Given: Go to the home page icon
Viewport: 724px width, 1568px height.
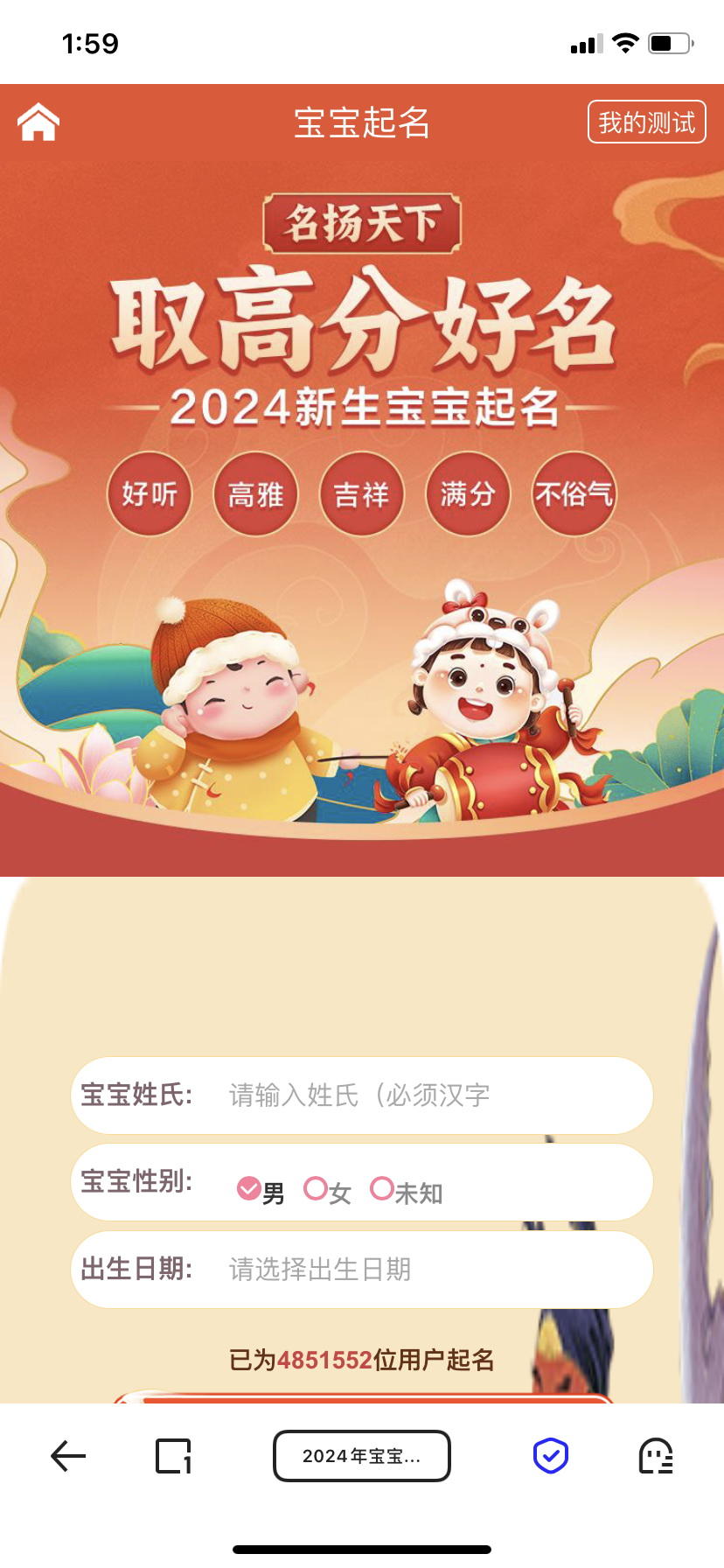Looking at the screenshot, I should click(38, 122).
